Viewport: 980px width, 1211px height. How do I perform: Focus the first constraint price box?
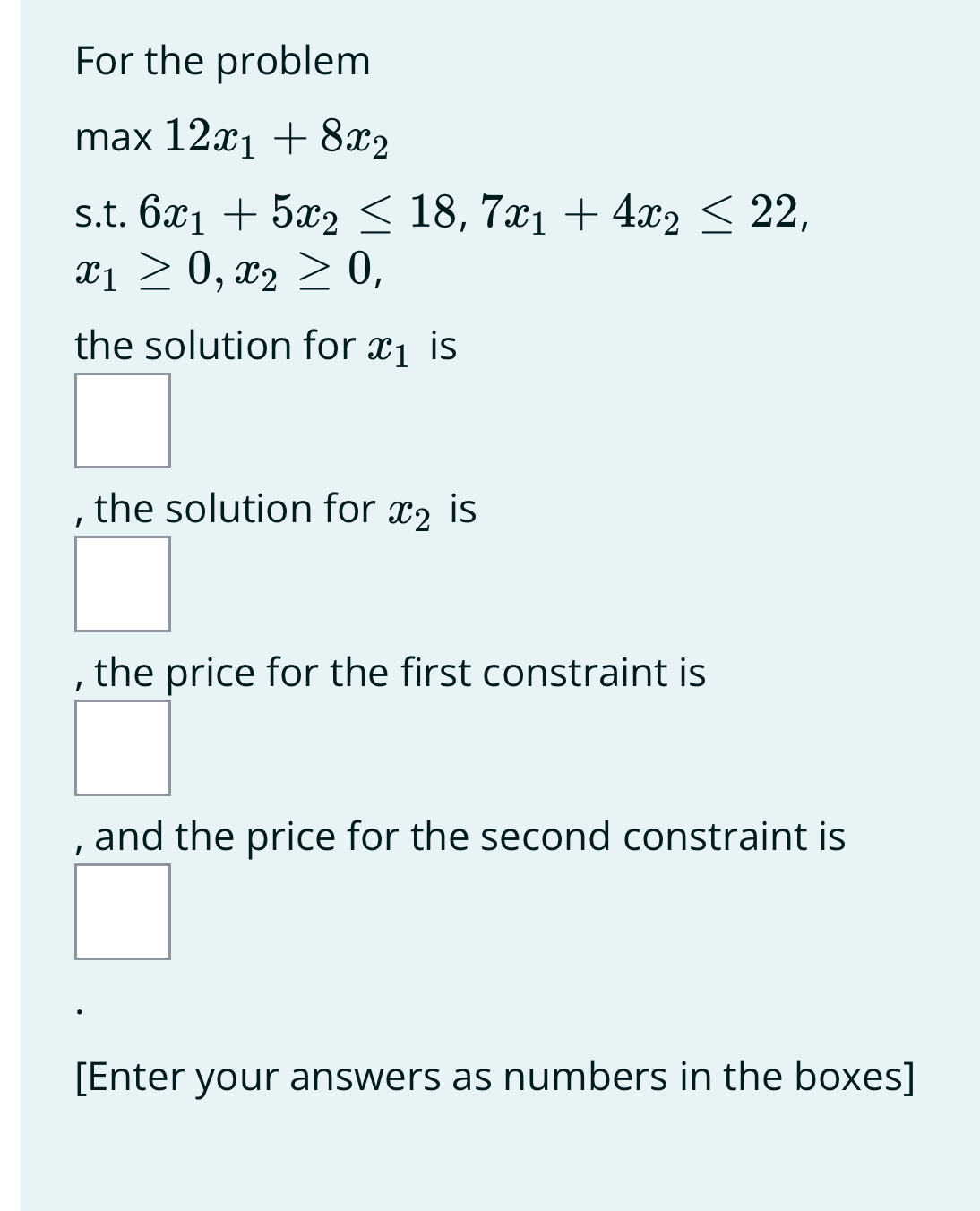(x=123, y=748)
